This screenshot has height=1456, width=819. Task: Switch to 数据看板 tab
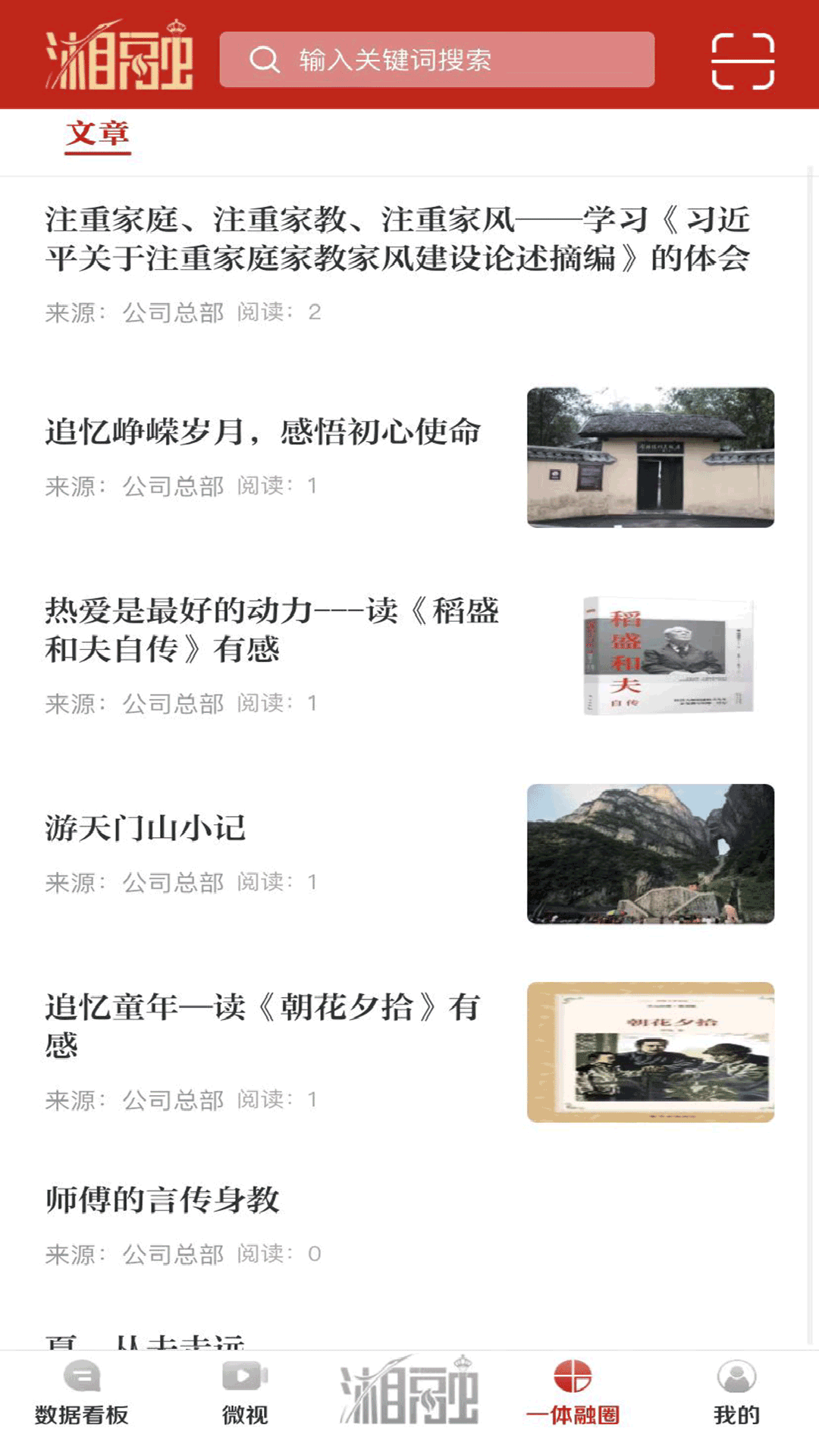click(x=82, y=1392)
